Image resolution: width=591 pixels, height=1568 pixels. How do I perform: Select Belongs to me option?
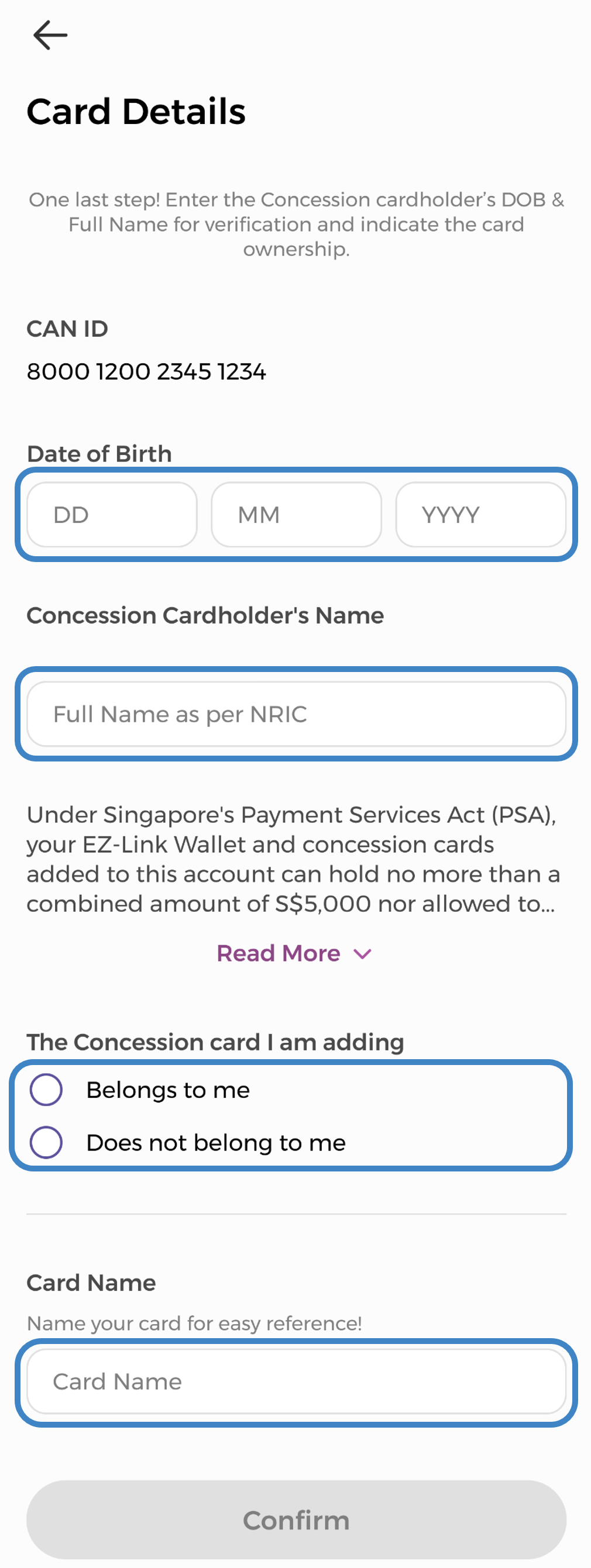(46, 1090)
